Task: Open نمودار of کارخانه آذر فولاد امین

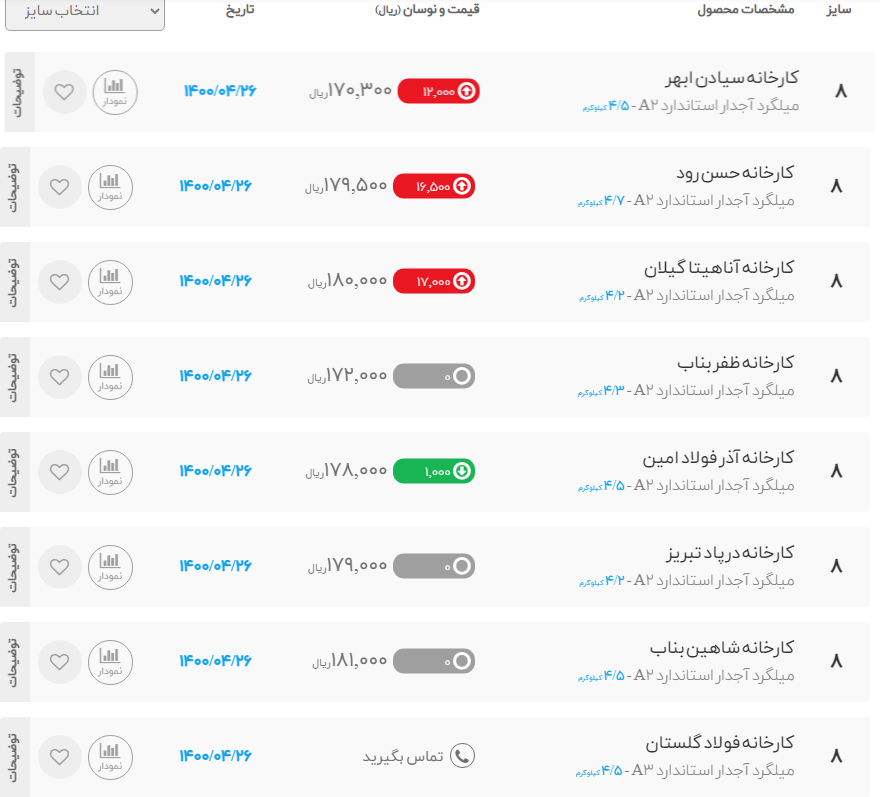Action: pos(110,471)
